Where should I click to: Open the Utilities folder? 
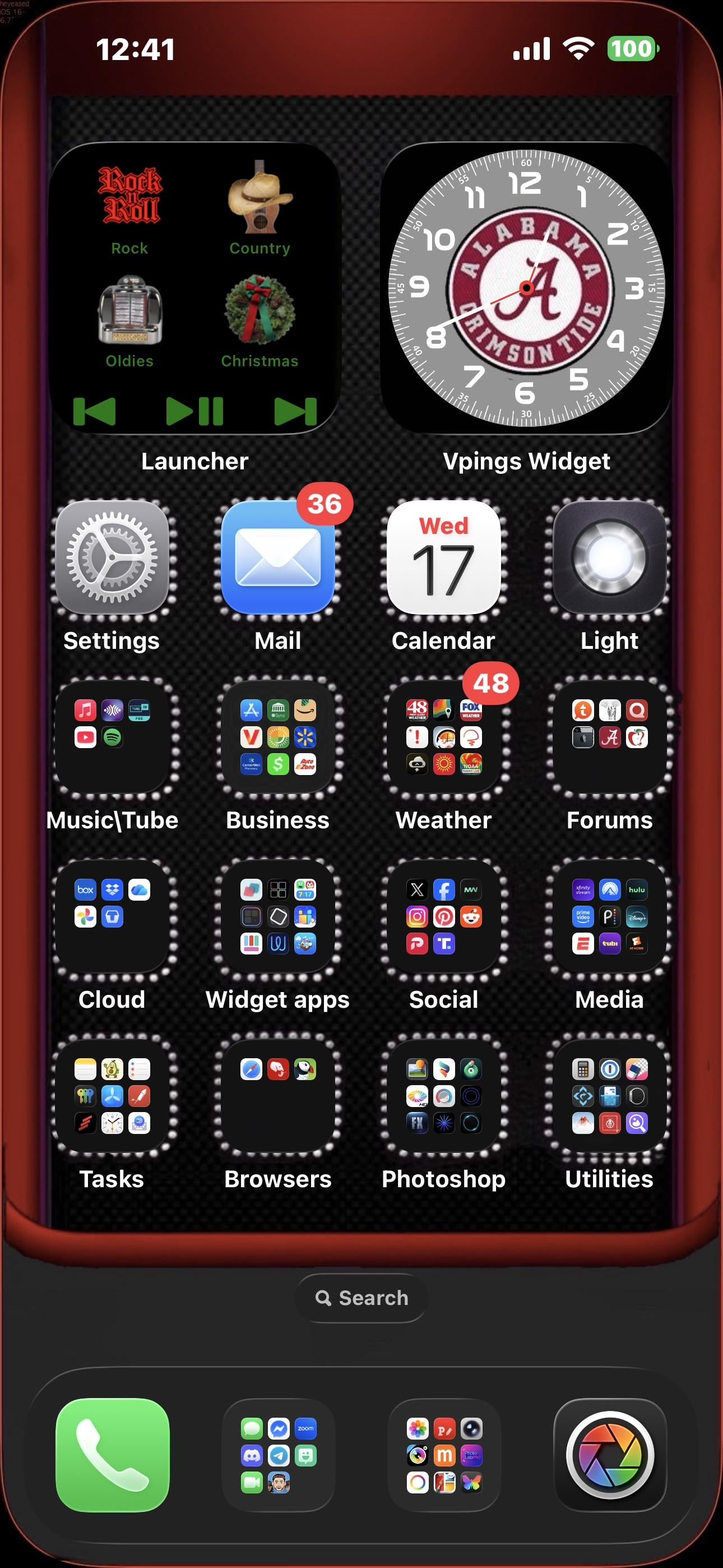tap(609, 1096)
